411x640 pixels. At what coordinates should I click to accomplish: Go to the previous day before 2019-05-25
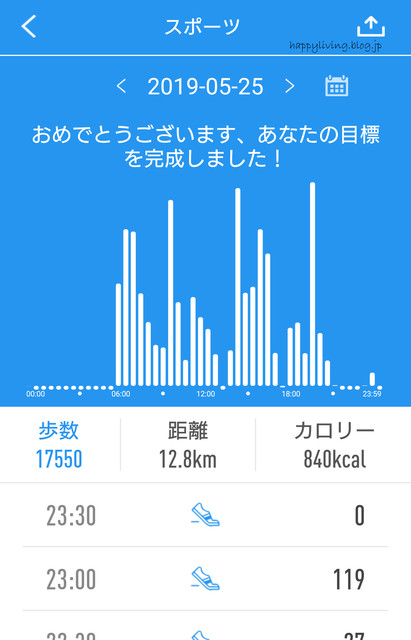121,86
